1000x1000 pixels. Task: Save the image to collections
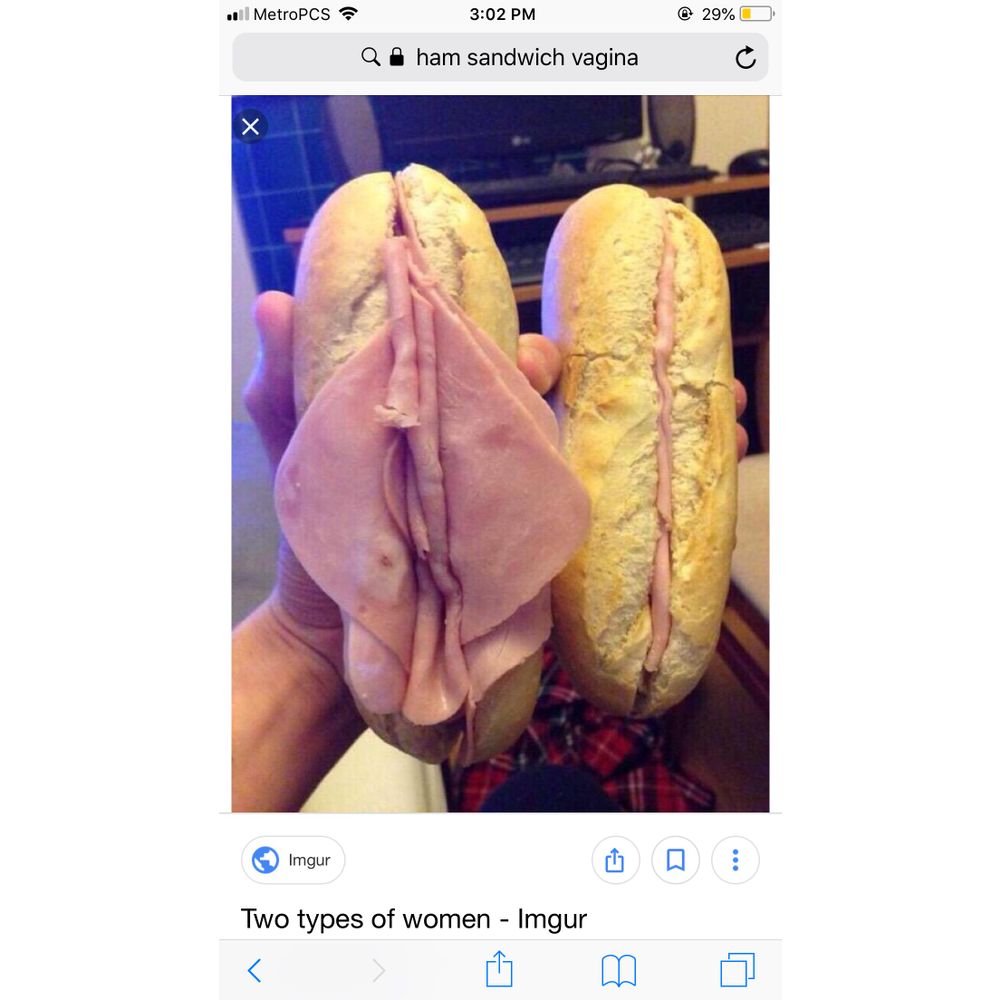point(675,860)
